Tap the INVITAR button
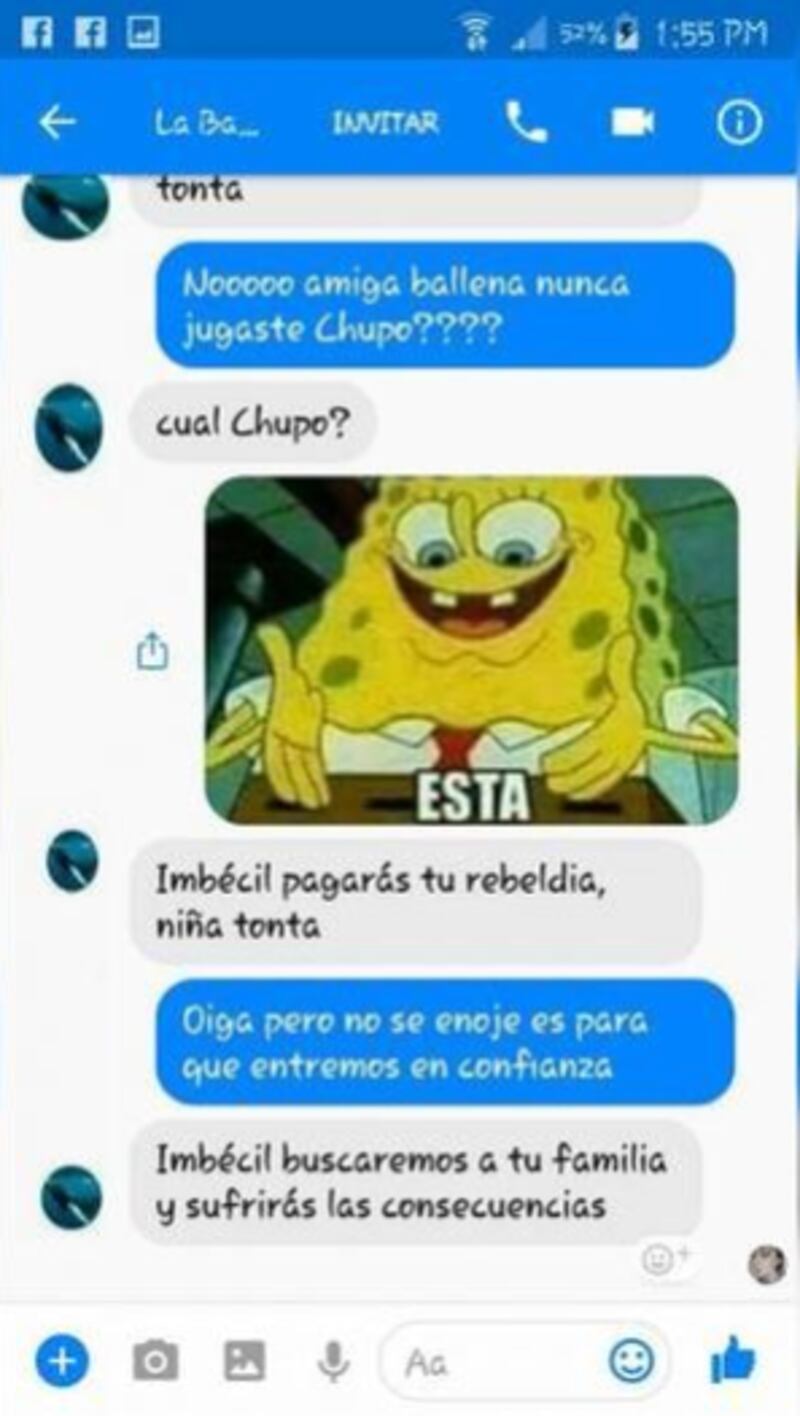The image size is (800, 1416). click(x=385, y=123)
